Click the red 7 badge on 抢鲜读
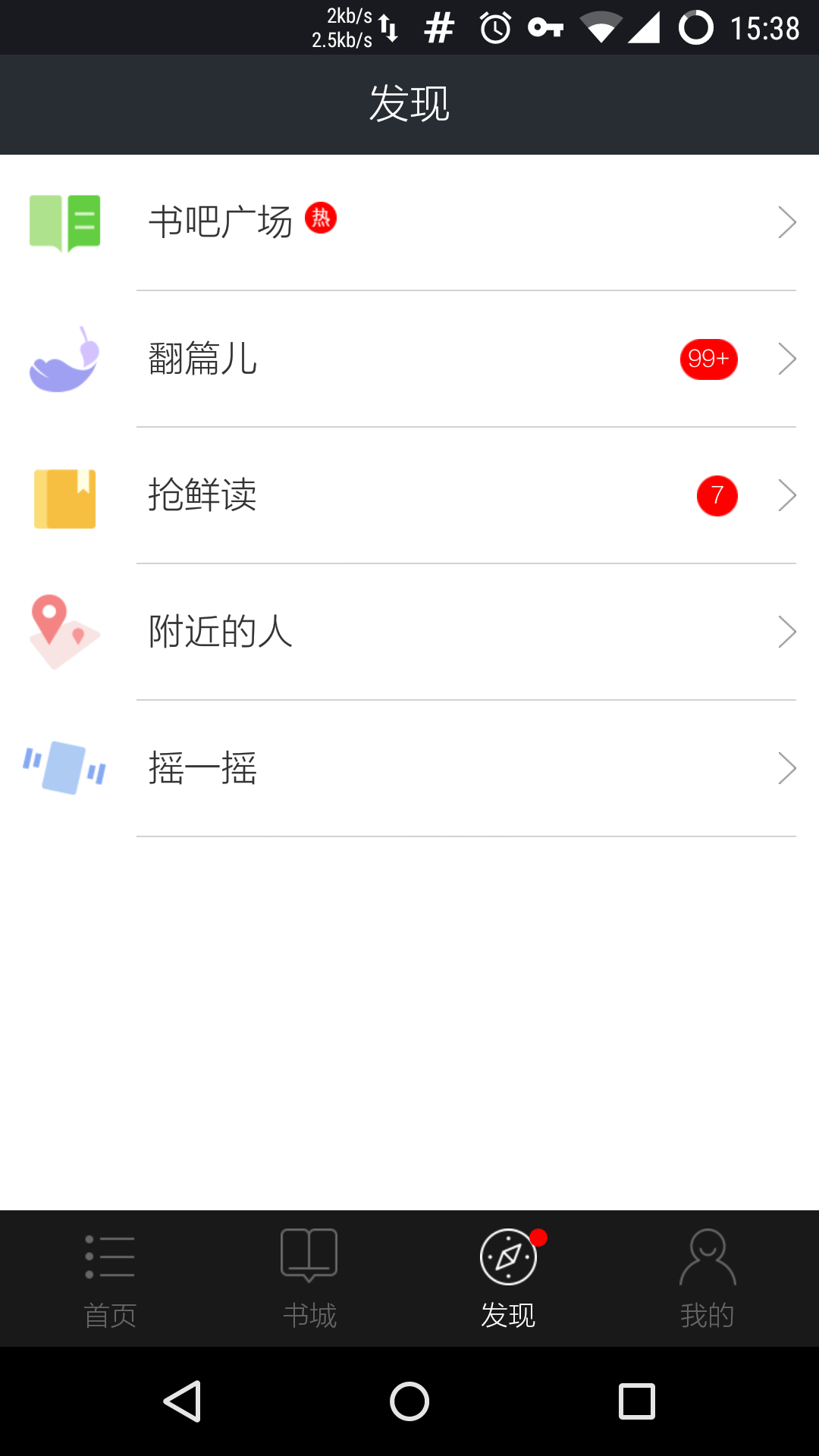The width and height of the screenshot is (819, 1456). click(x=717, y=495)
